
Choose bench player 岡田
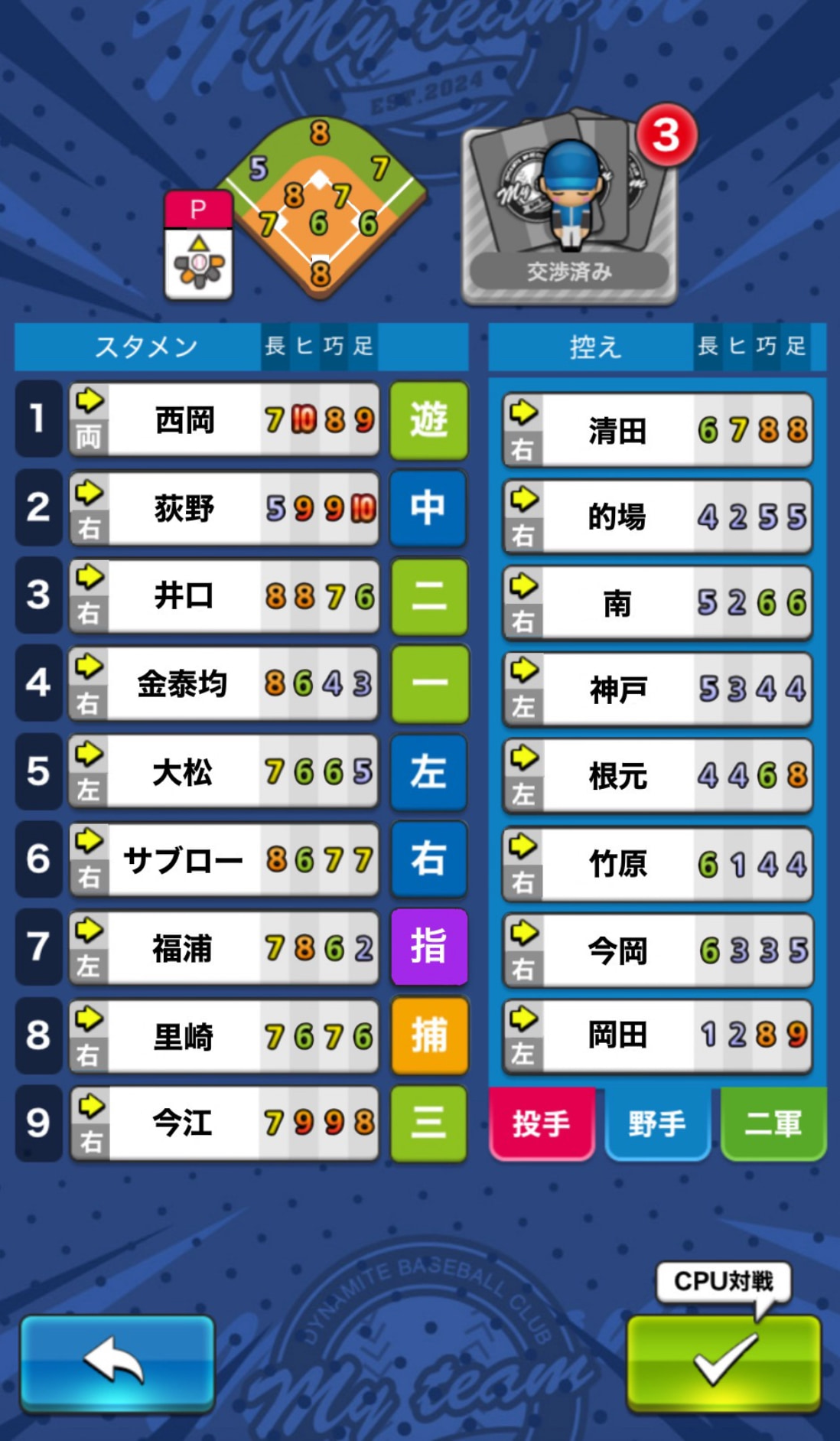[x=657, y=1035]
